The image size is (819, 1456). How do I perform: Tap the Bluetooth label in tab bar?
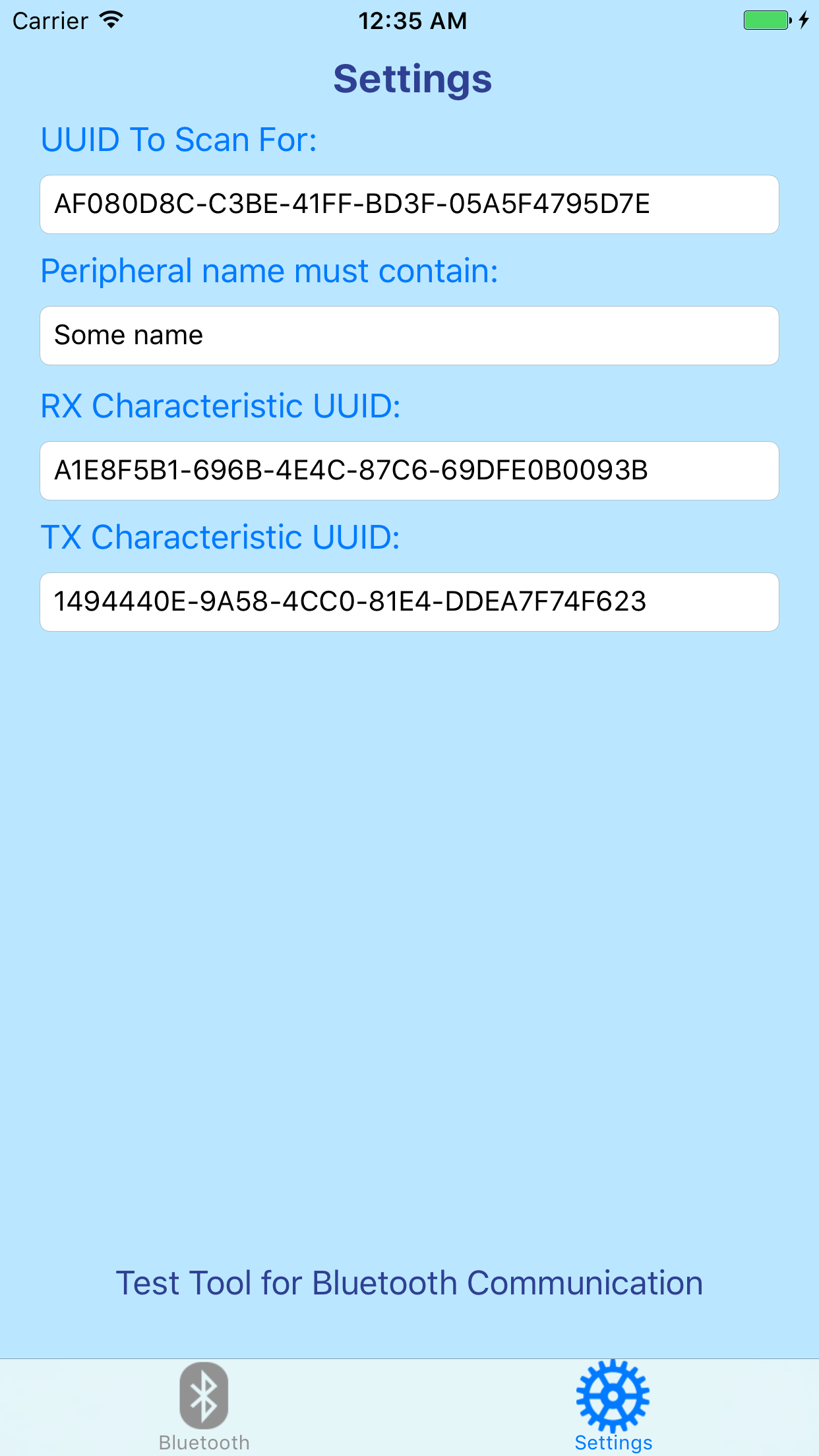click(203, 1441)
